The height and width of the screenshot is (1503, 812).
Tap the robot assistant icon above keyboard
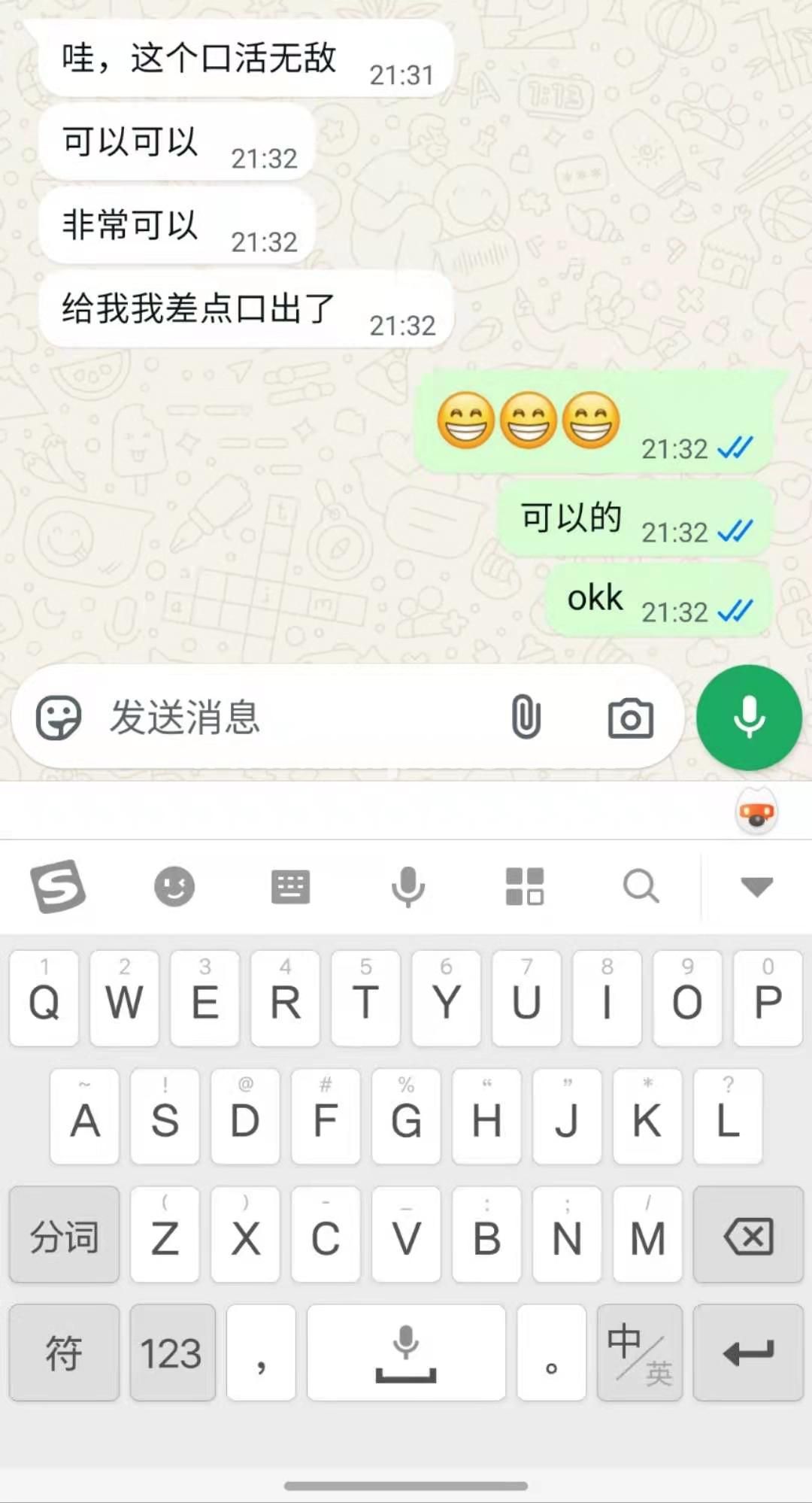(x=756, y=812)
